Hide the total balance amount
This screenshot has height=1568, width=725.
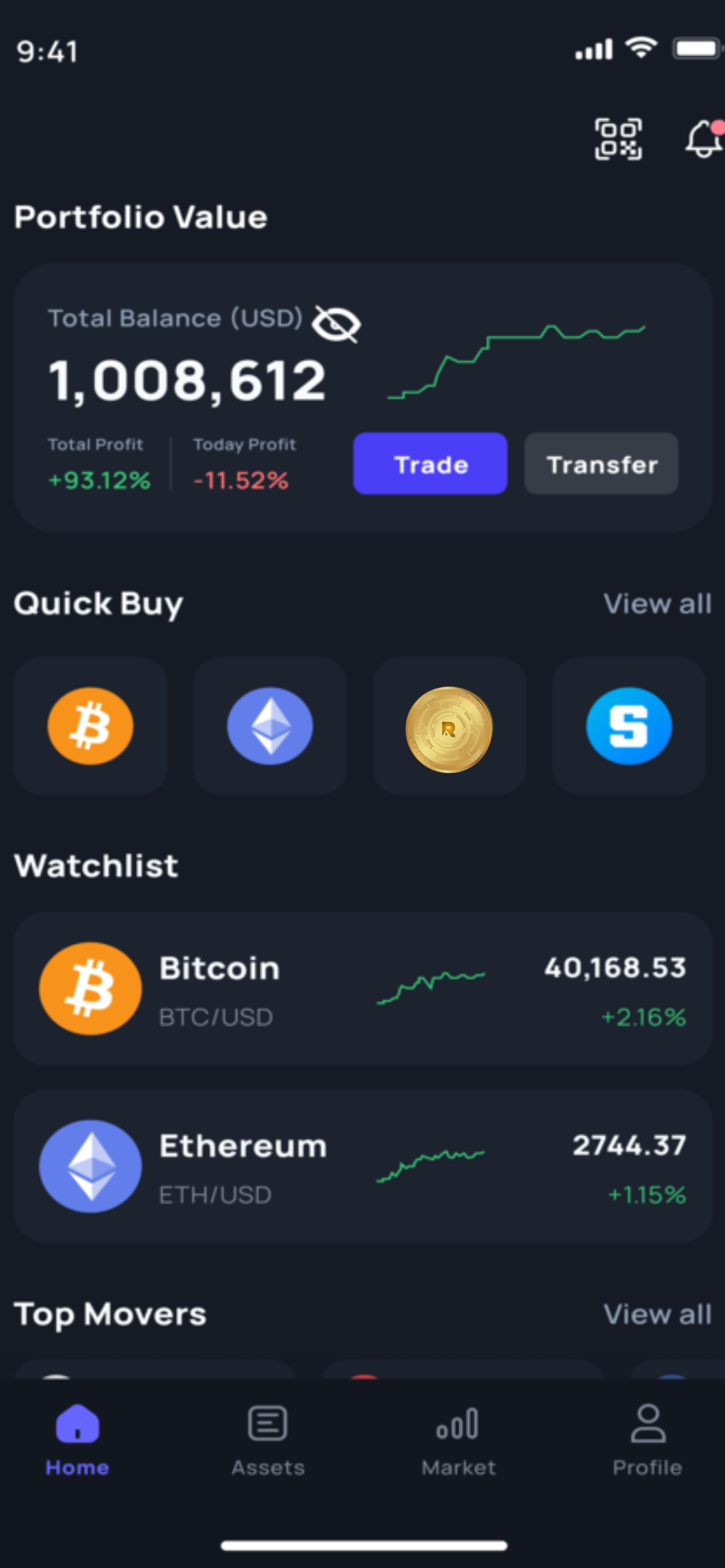[336, 323]
